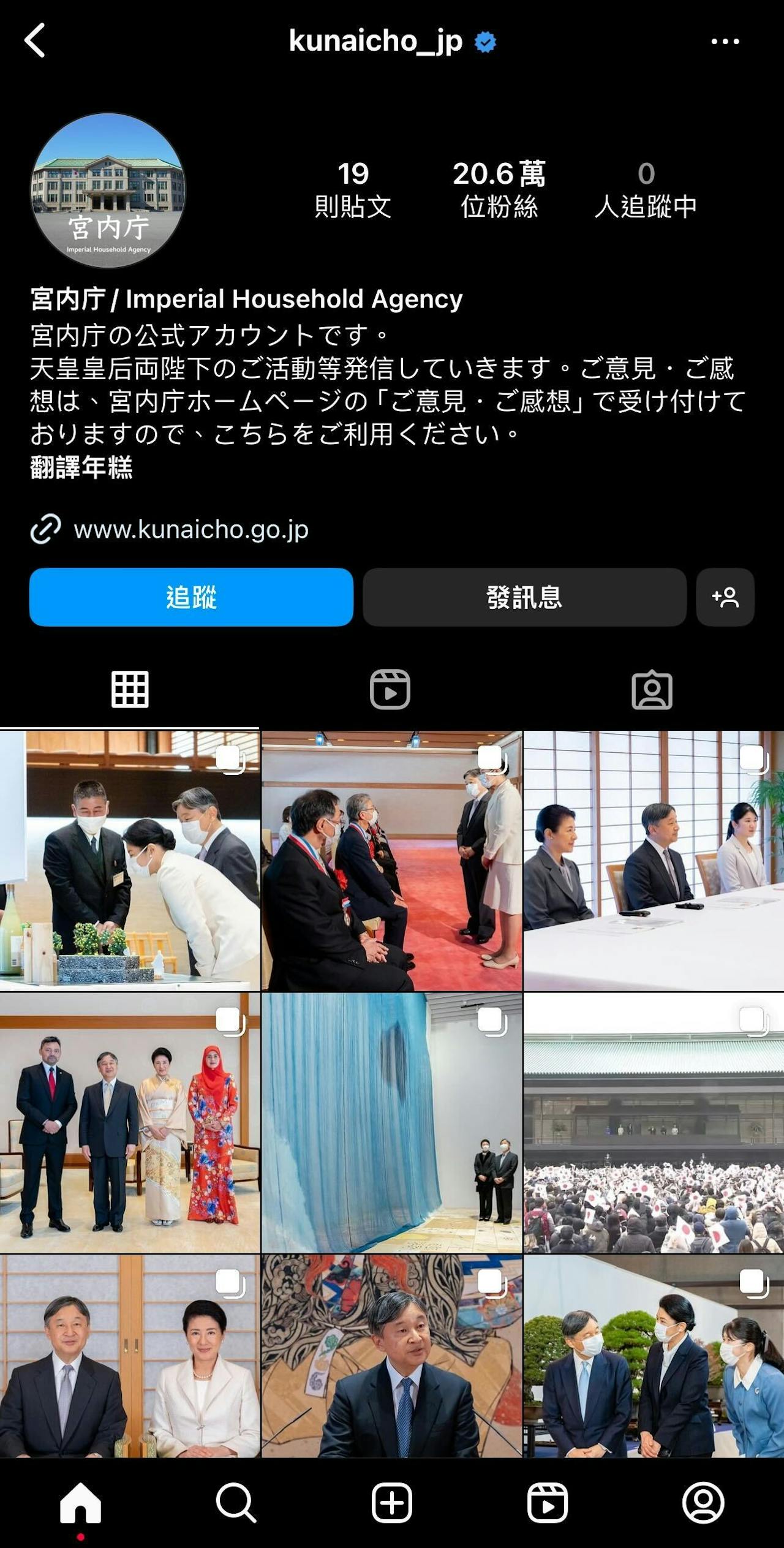Tap 翻譯年糕 to translate the bio
784x1548 pixels.
(81, 467)
